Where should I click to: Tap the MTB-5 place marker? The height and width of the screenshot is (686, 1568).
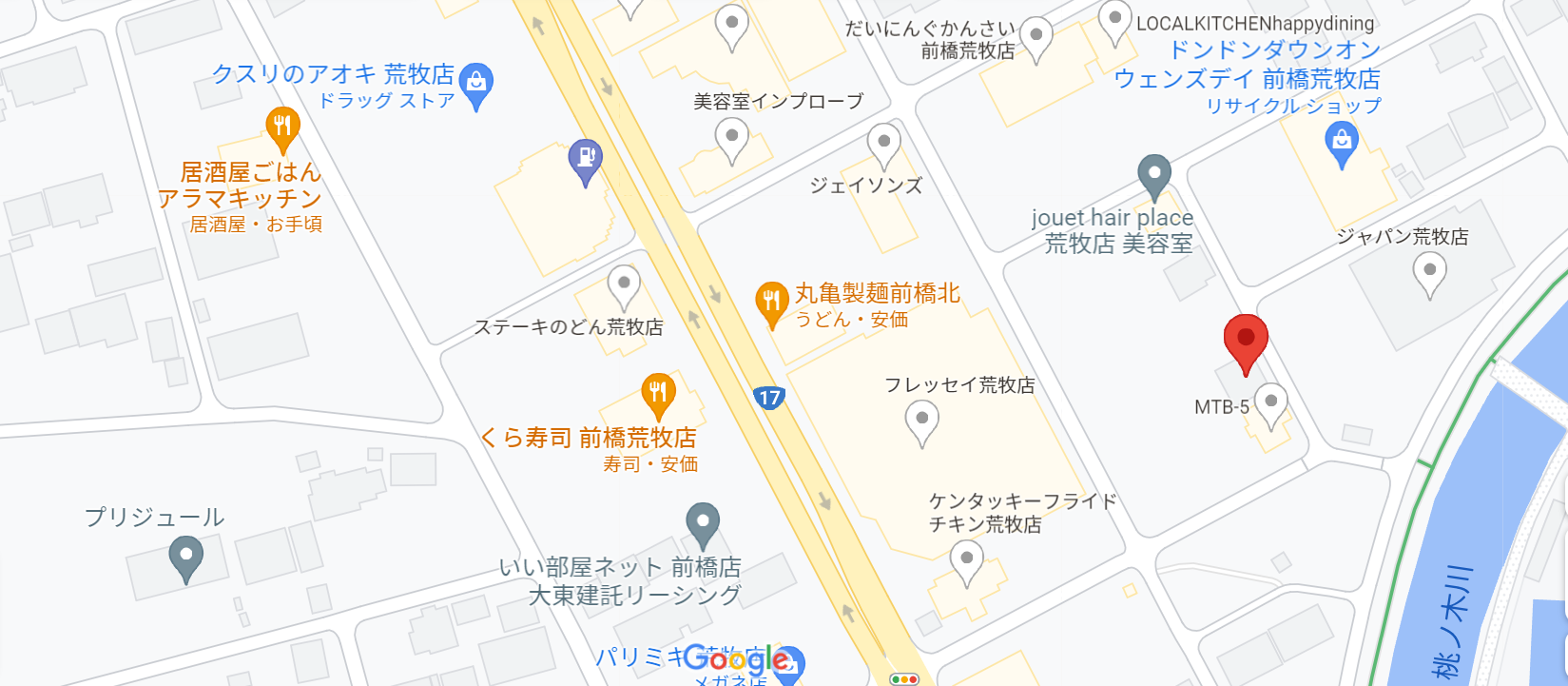click(1271, 402)
